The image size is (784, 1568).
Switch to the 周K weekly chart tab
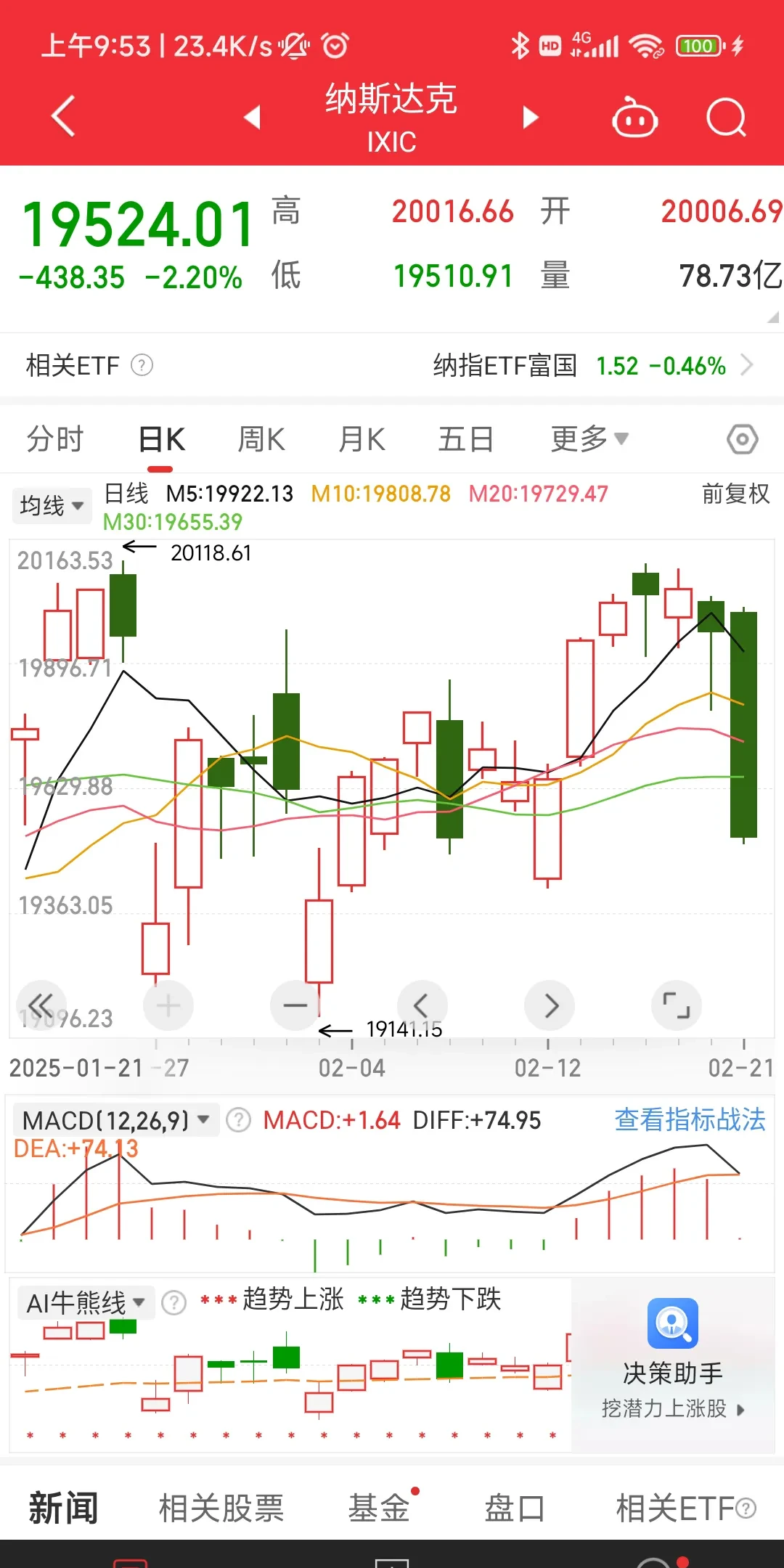point(260,438)
